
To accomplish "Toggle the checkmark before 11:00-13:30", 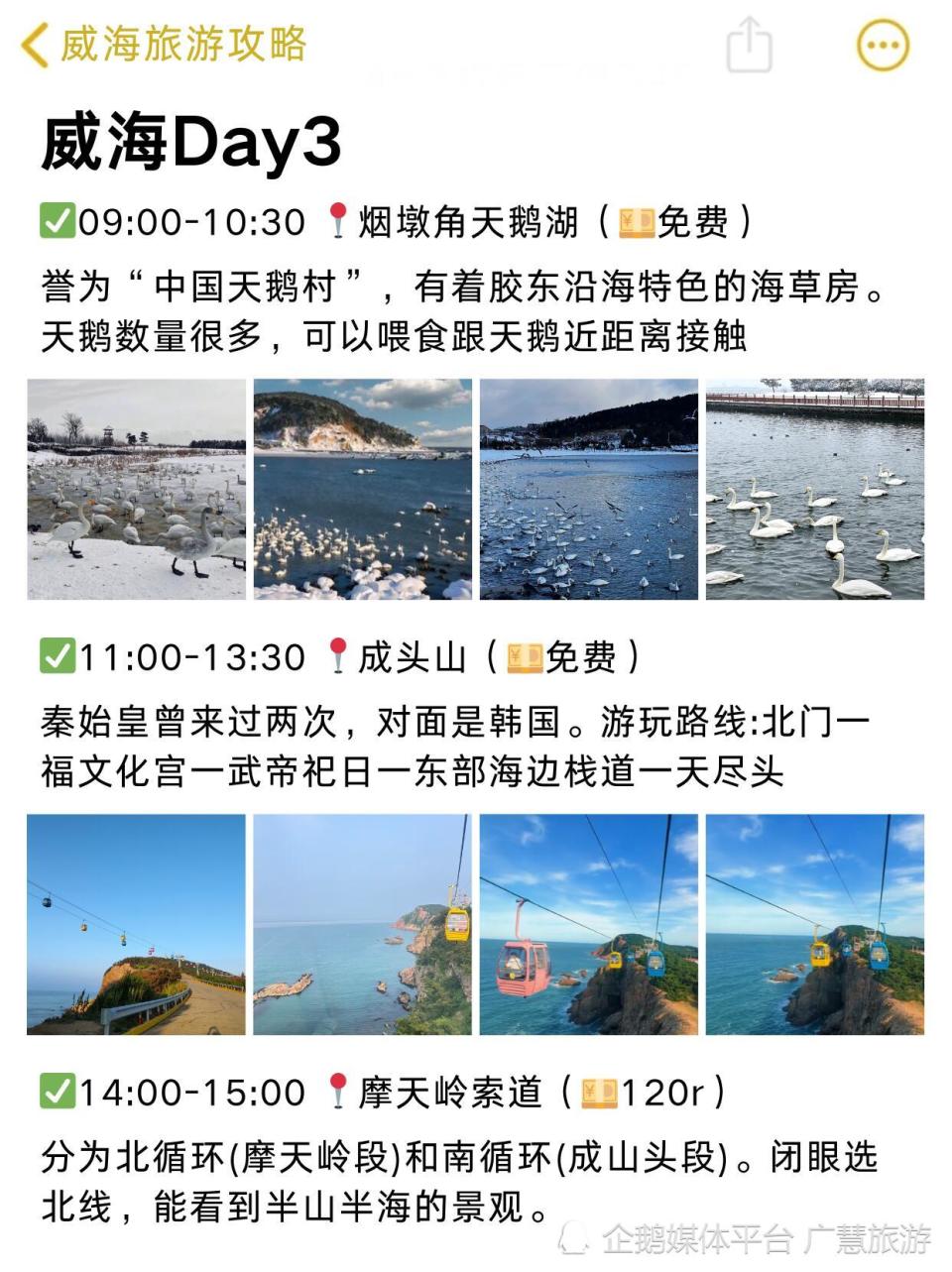I will pyautogui.click(x=58, y=657).
